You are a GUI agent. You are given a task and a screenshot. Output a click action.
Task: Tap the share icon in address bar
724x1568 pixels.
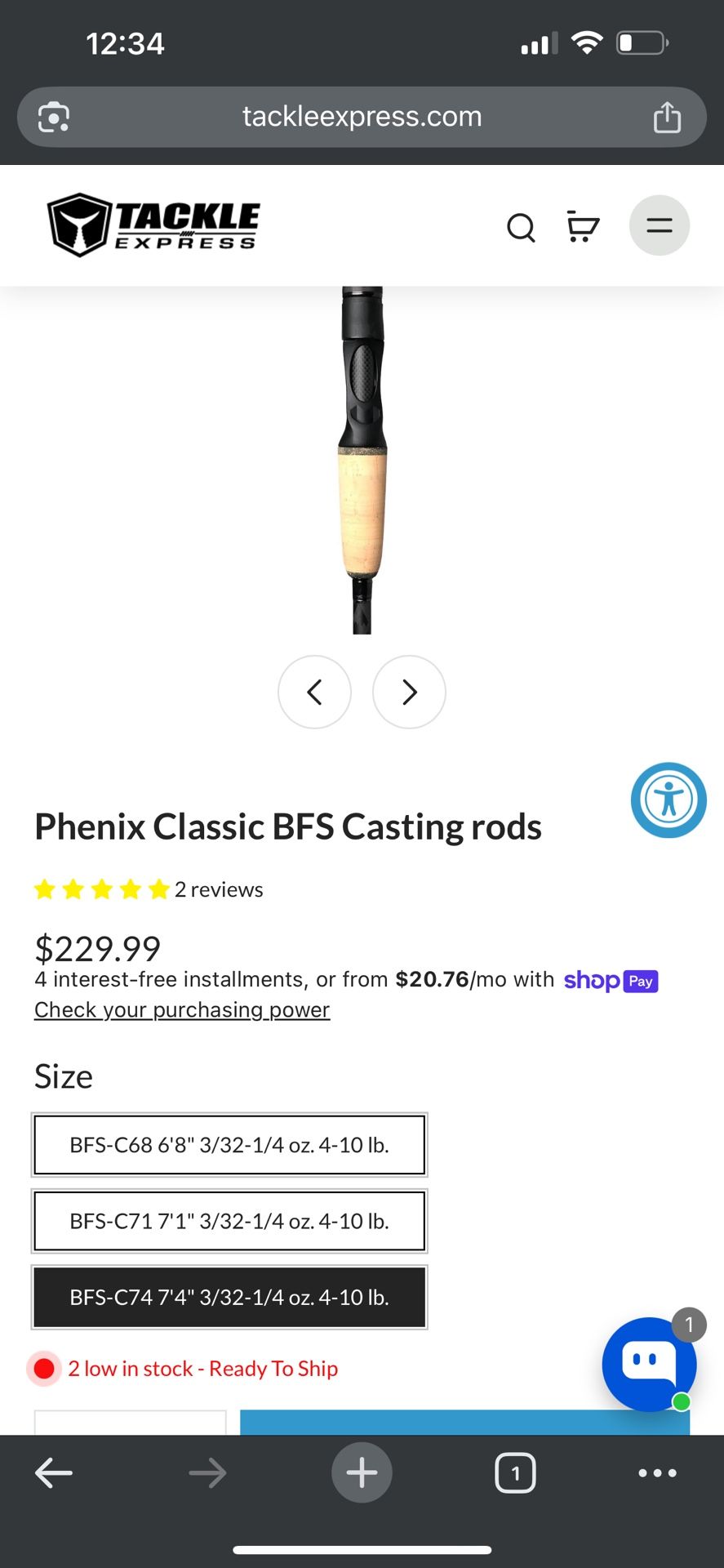[667, 117]
